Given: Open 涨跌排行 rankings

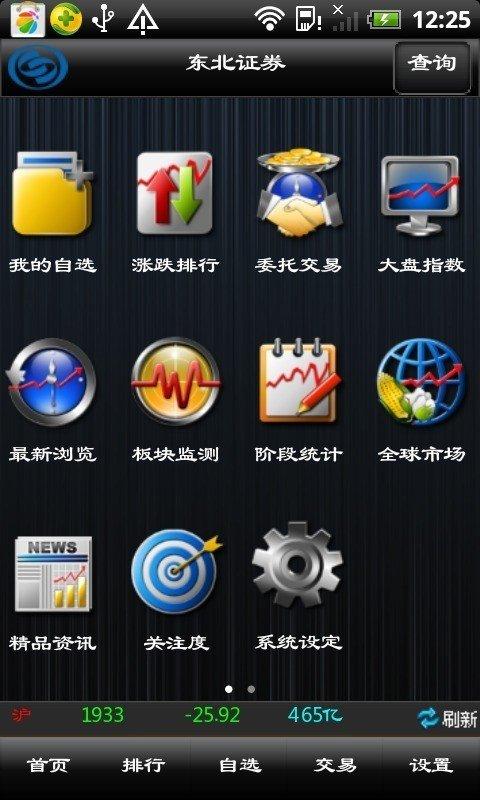Looking at the screenshot, I should (175, 193).
